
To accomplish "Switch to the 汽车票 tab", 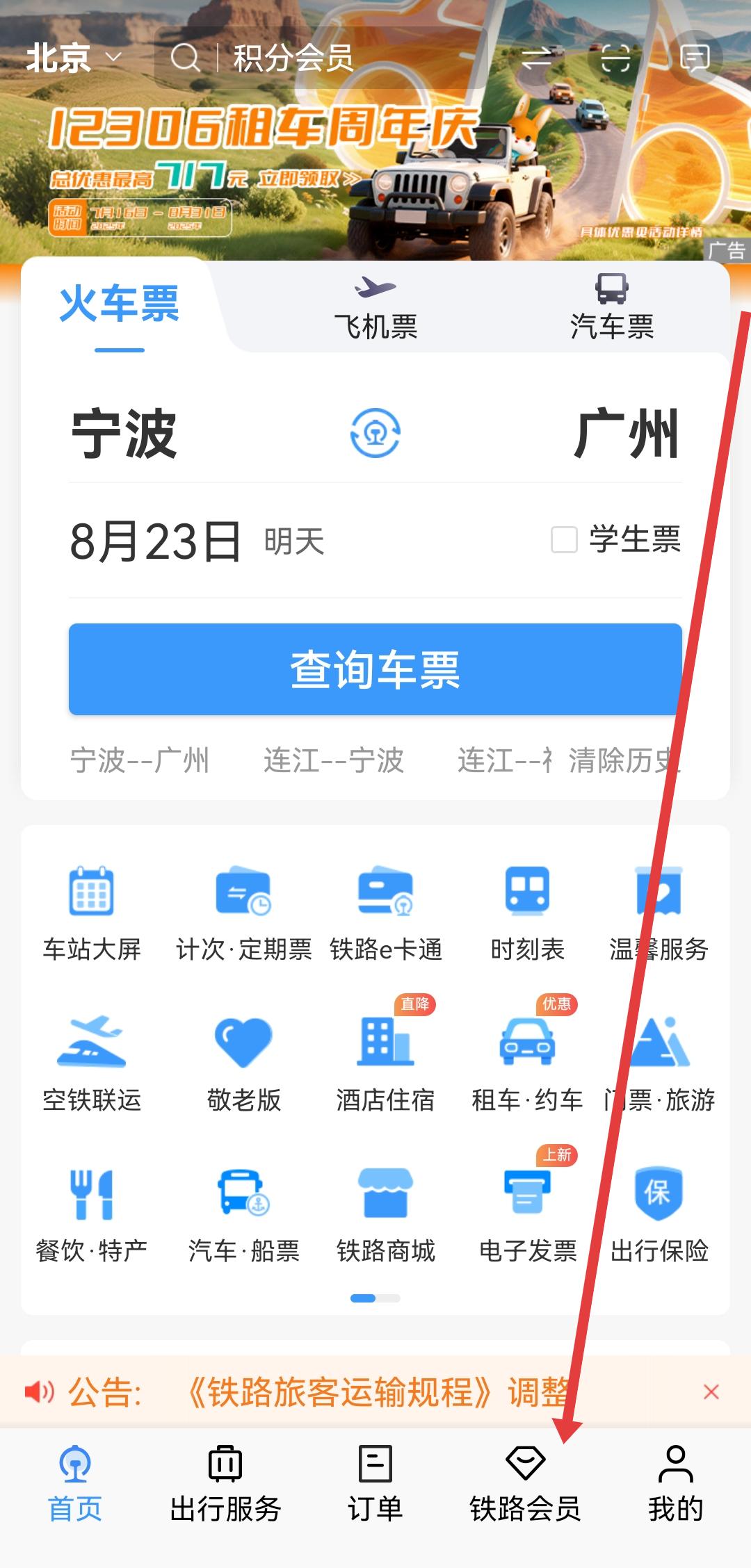I will (612, 309).
